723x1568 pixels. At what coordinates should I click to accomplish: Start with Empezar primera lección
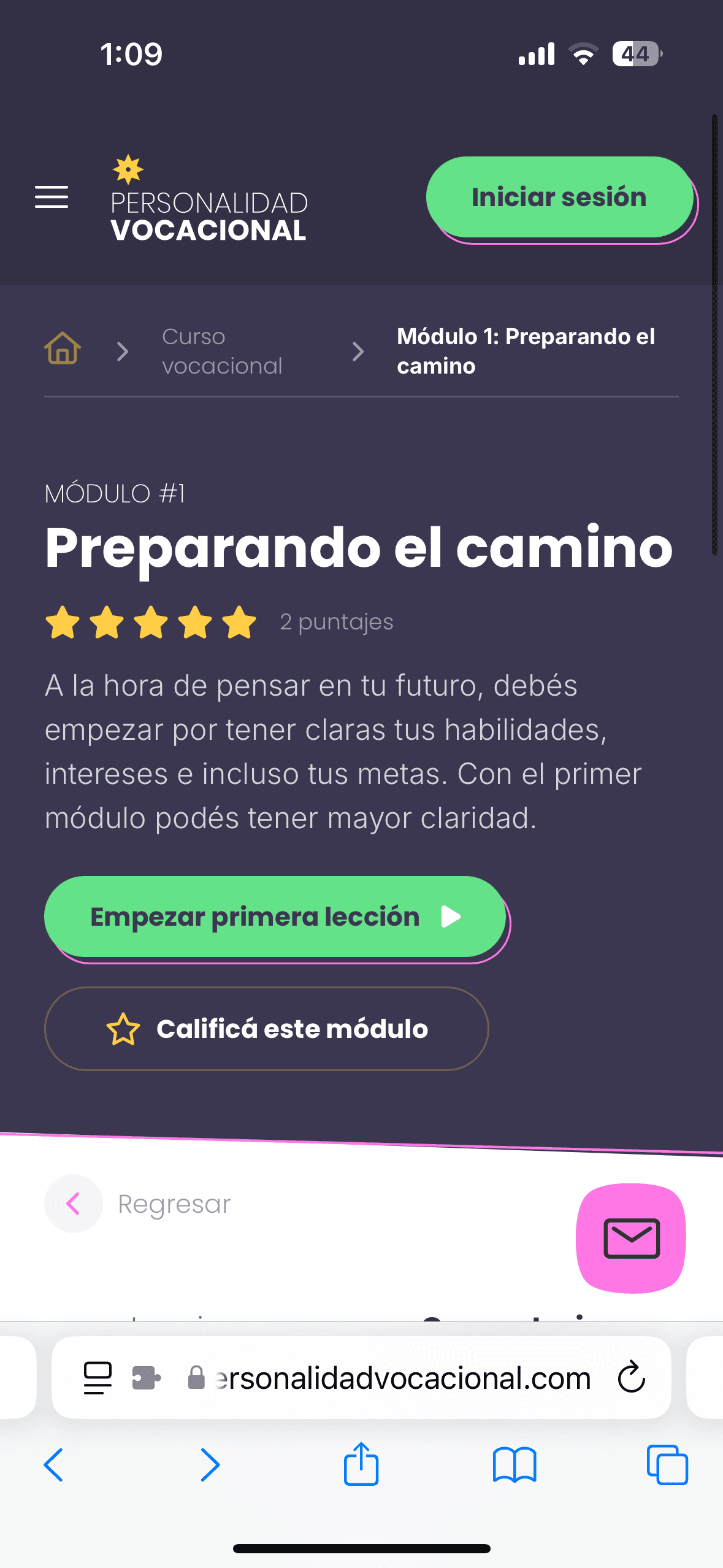tap(275, 917)
